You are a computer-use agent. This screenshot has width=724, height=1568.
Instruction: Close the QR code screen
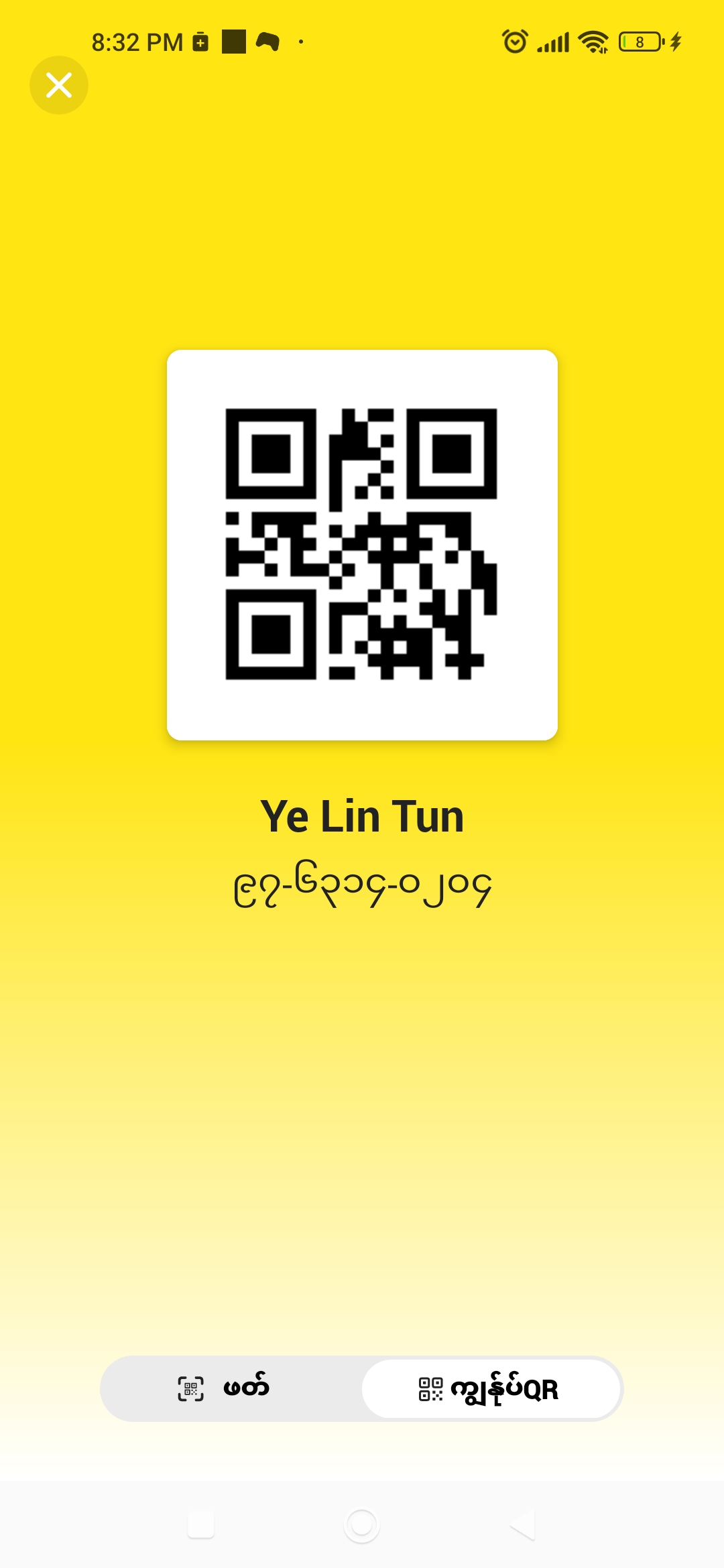[59, 85]
